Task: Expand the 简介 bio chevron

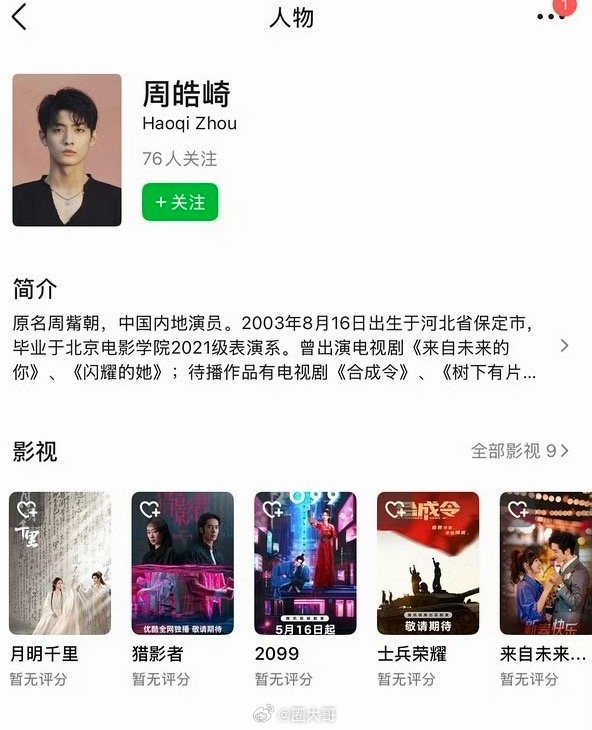Action: click(x=564, y=345)
